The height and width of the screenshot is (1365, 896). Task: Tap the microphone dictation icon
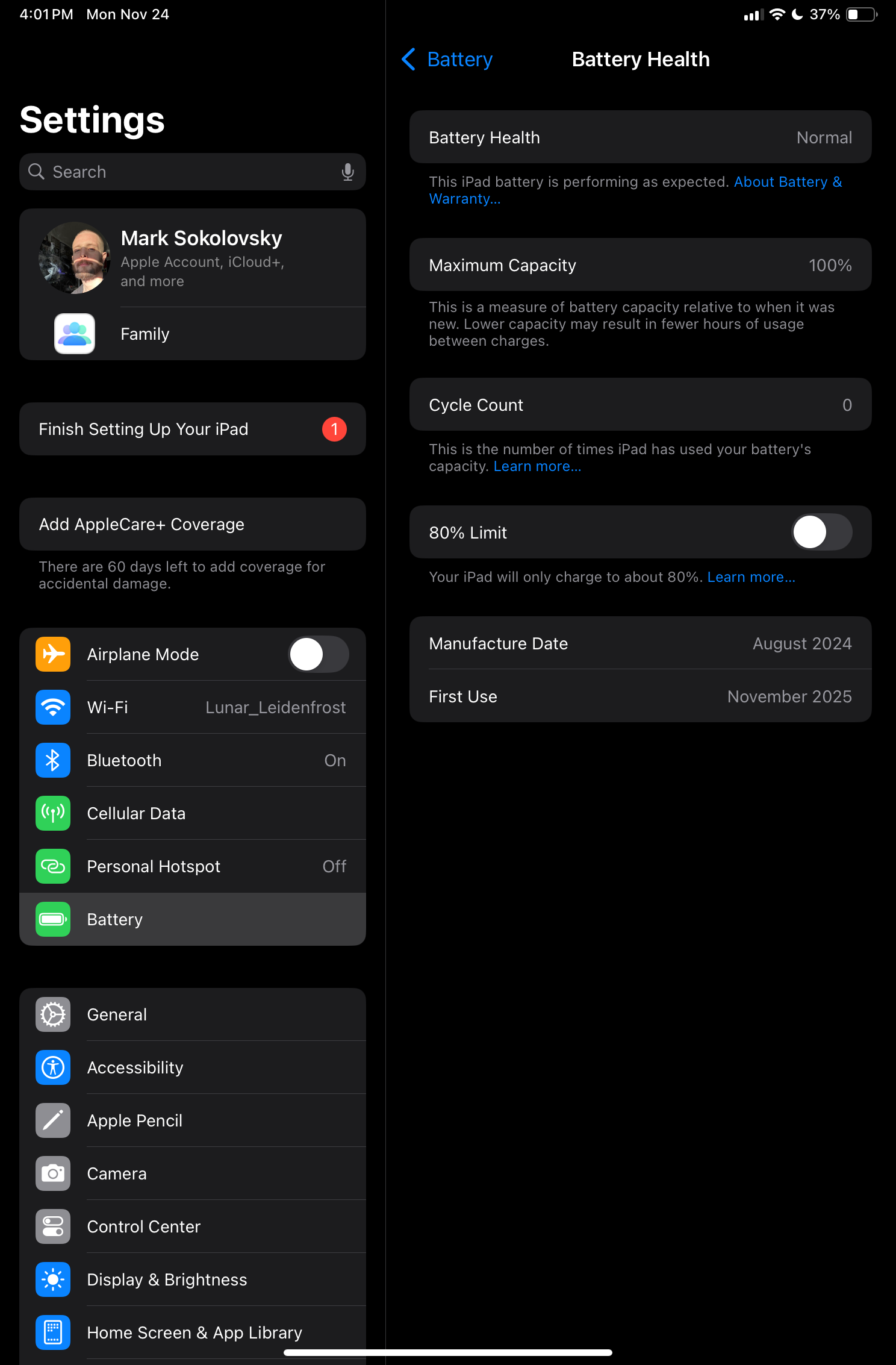347,172
